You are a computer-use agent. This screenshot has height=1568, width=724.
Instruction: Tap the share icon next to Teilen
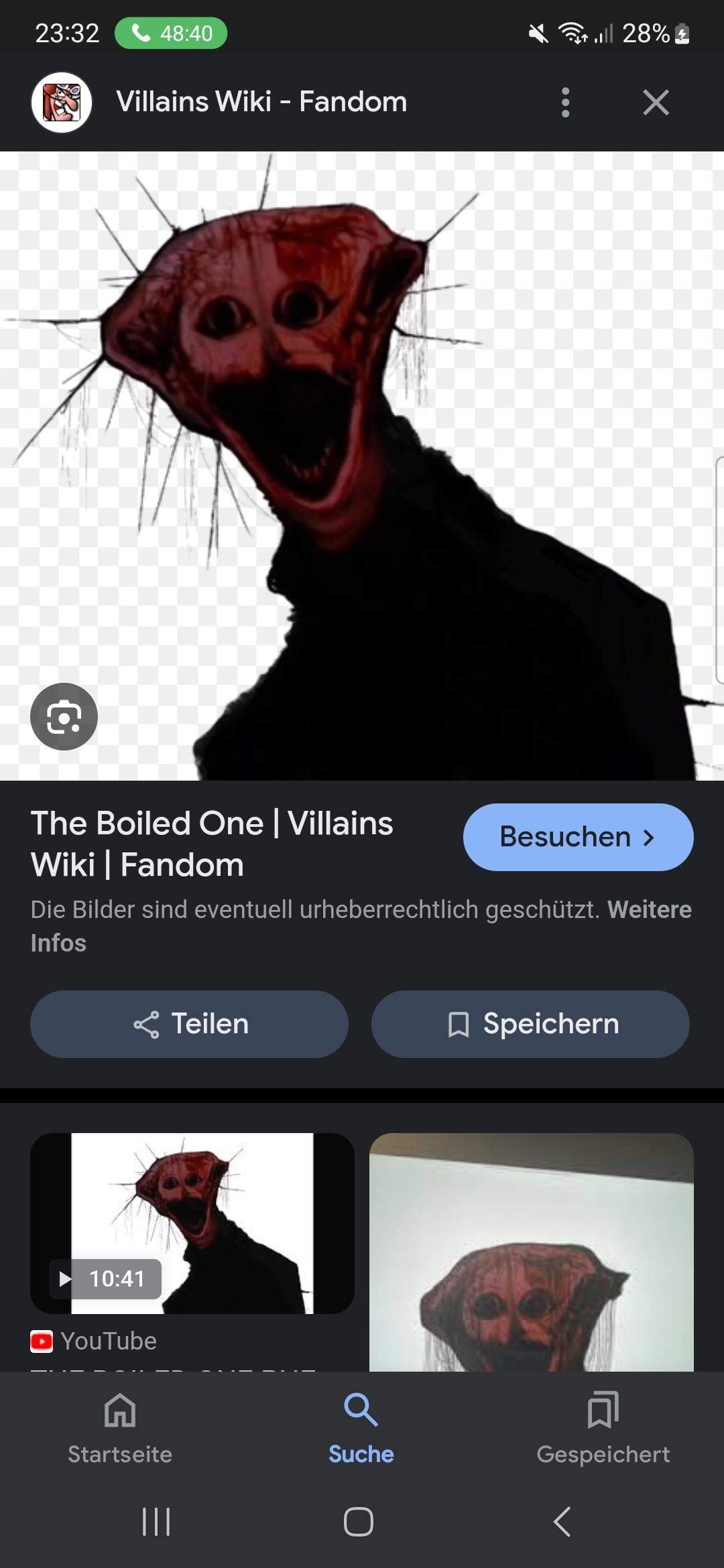pyautogui.click(x=146, y=1023)
